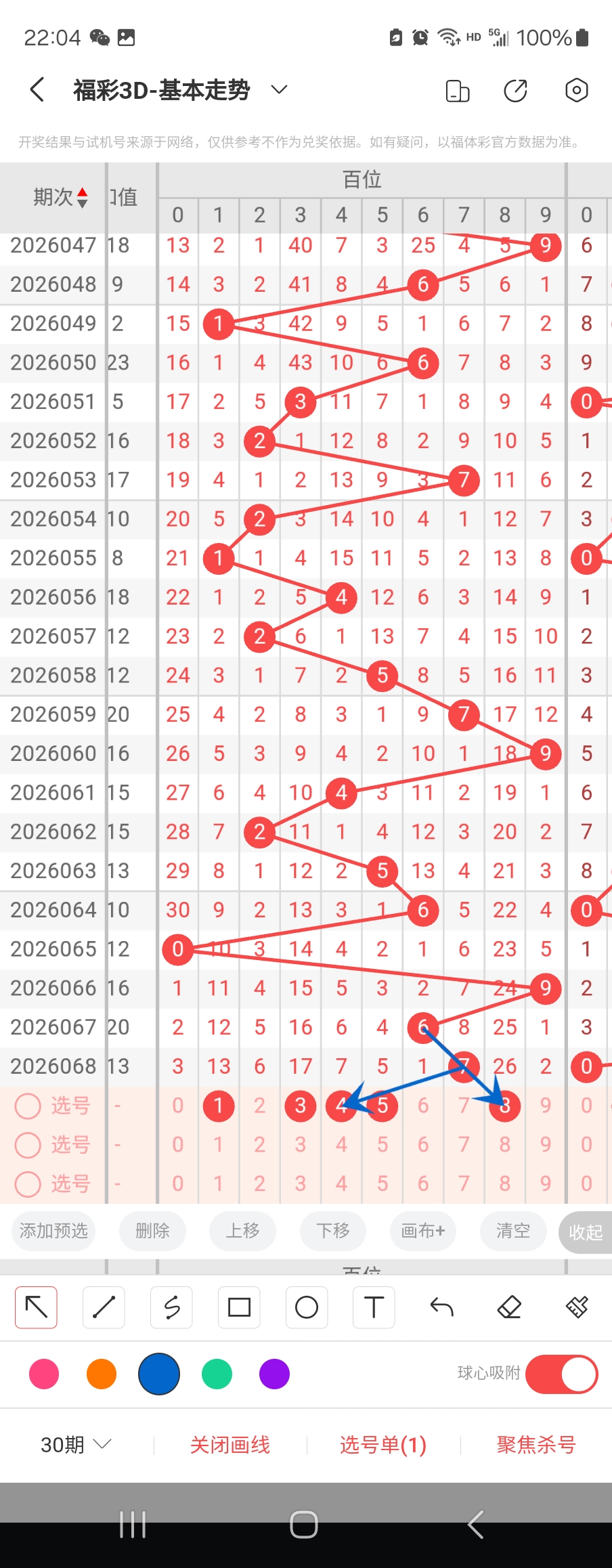
Task: Share the trend chart
Action: point(515,90)
